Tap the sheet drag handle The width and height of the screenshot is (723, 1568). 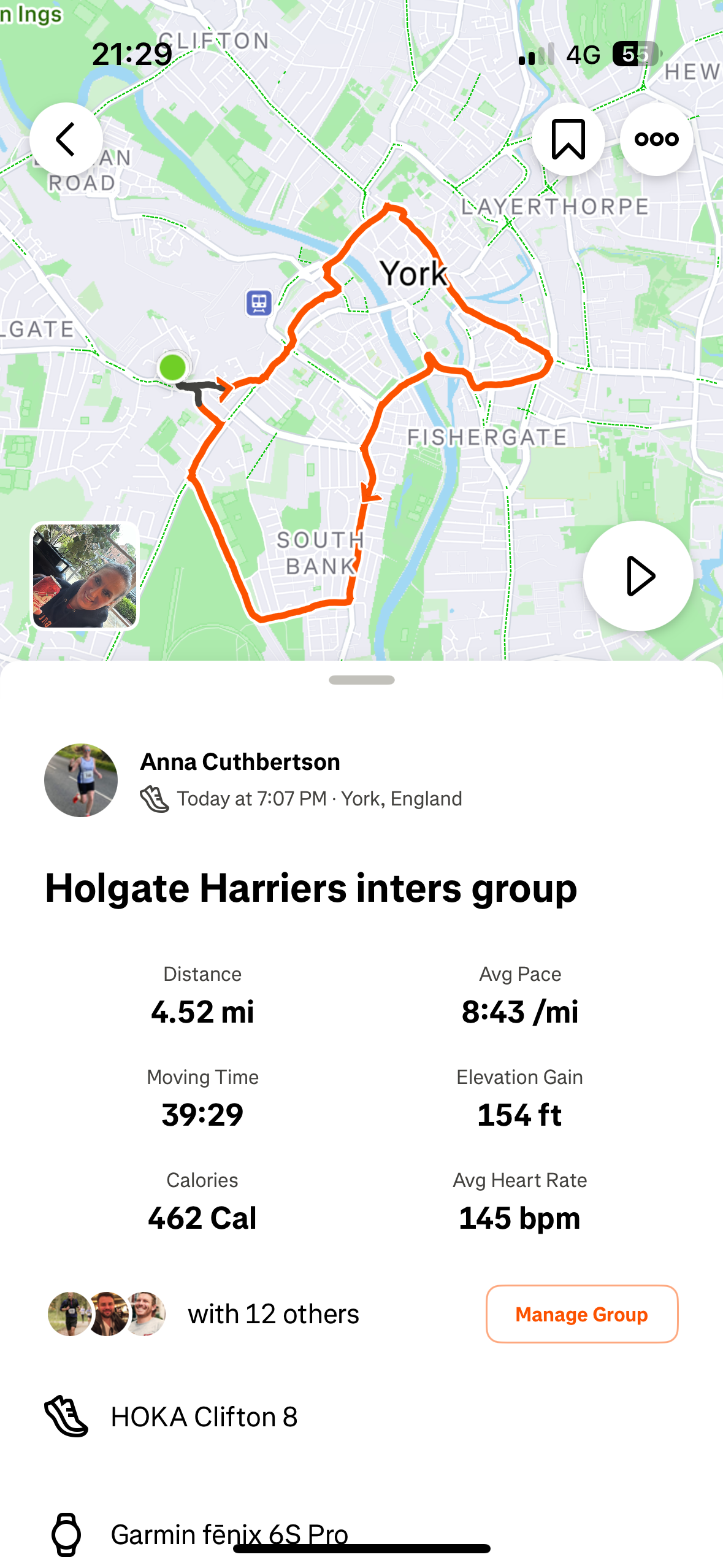[x=362, y=680]
